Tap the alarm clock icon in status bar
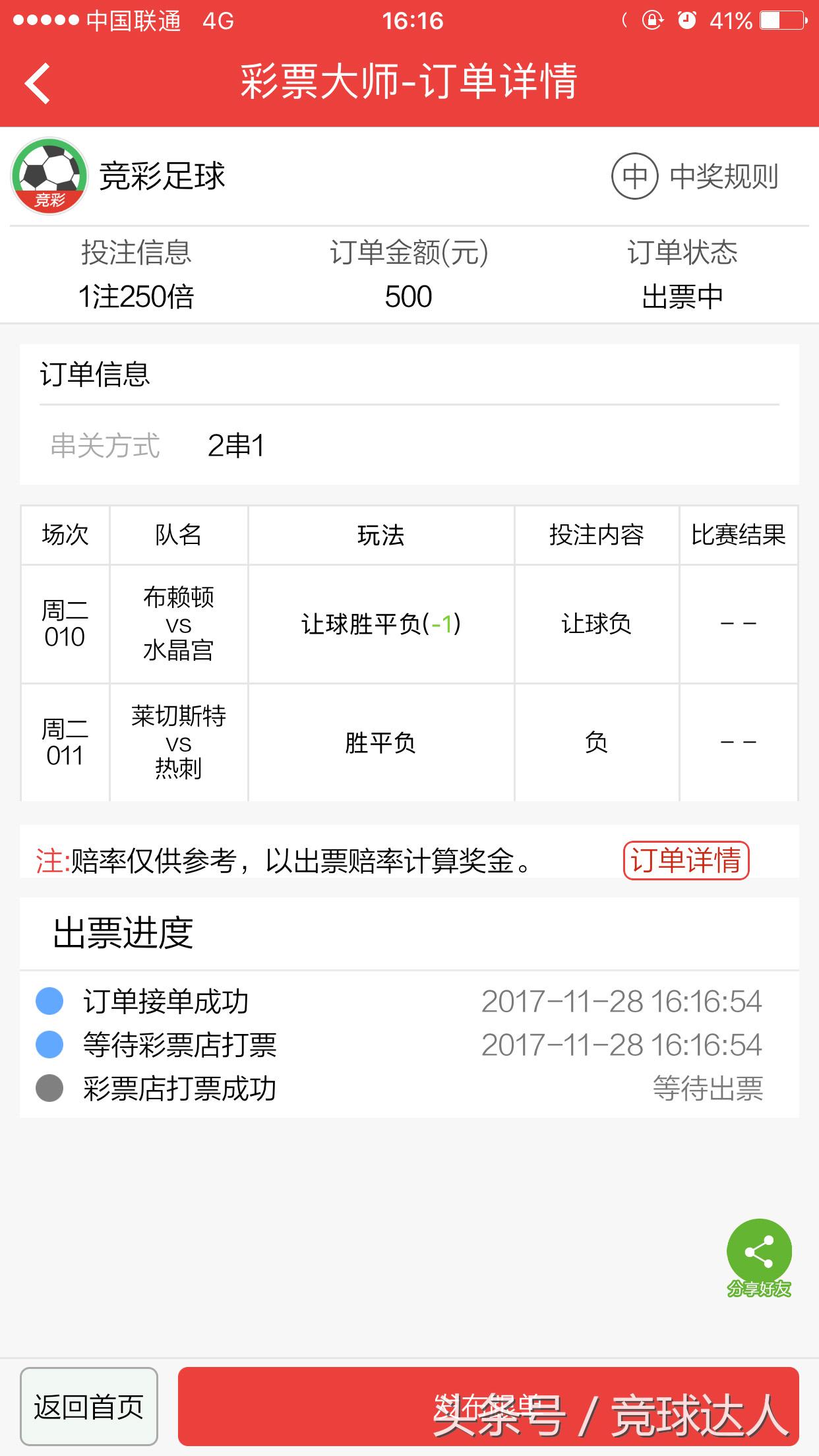 (686, 20)
